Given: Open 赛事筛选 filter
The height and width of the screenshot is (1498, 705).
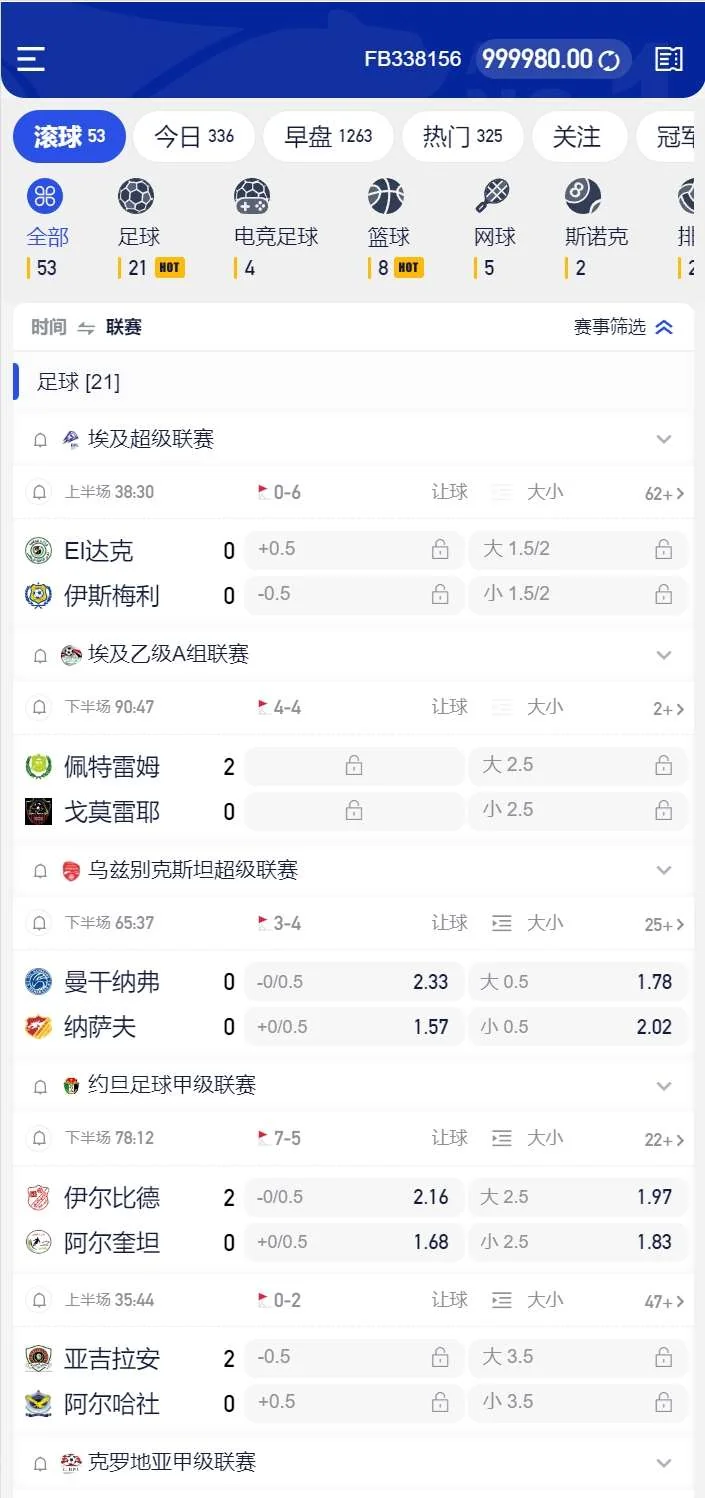Looking at the screenshot, I should tap(623, 327).
